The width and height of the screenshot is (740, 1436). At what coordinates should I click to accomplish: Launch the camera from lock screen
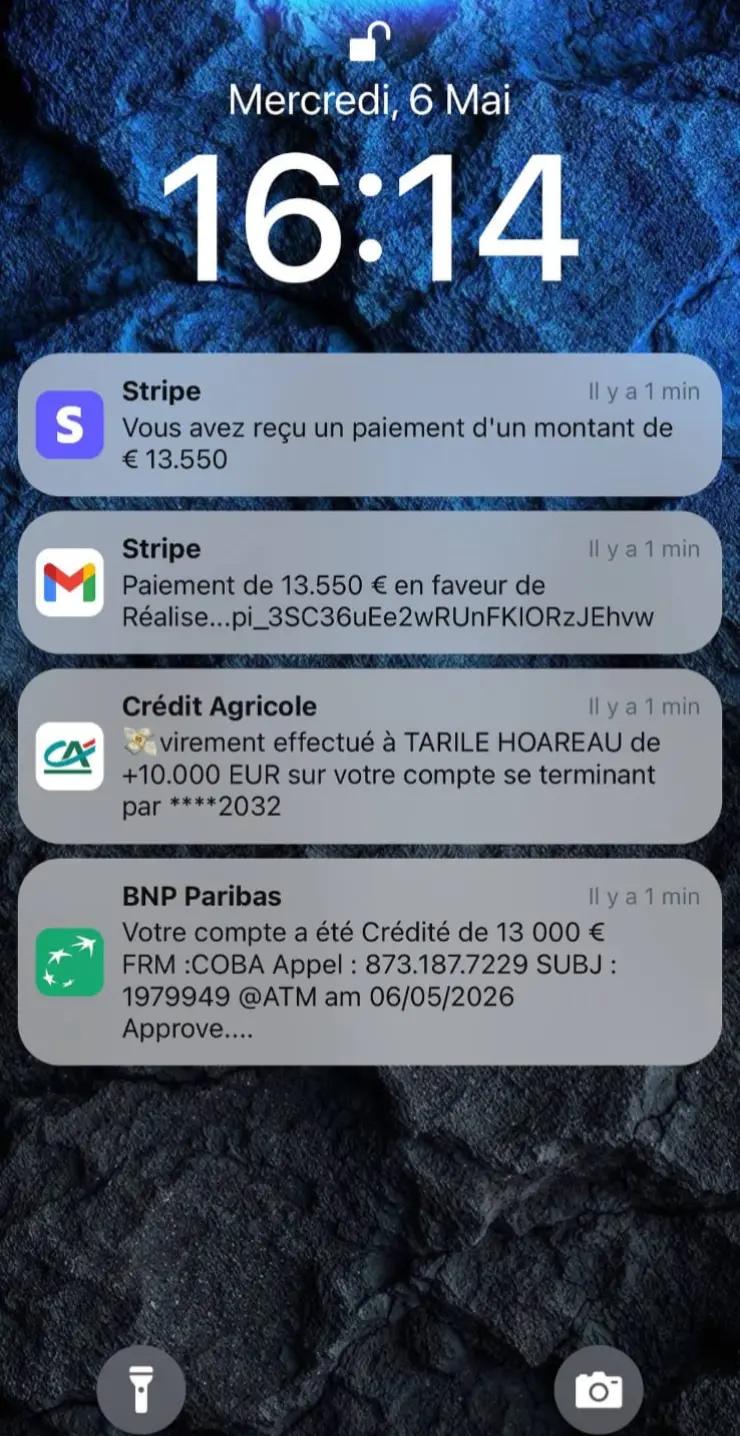598,1389
